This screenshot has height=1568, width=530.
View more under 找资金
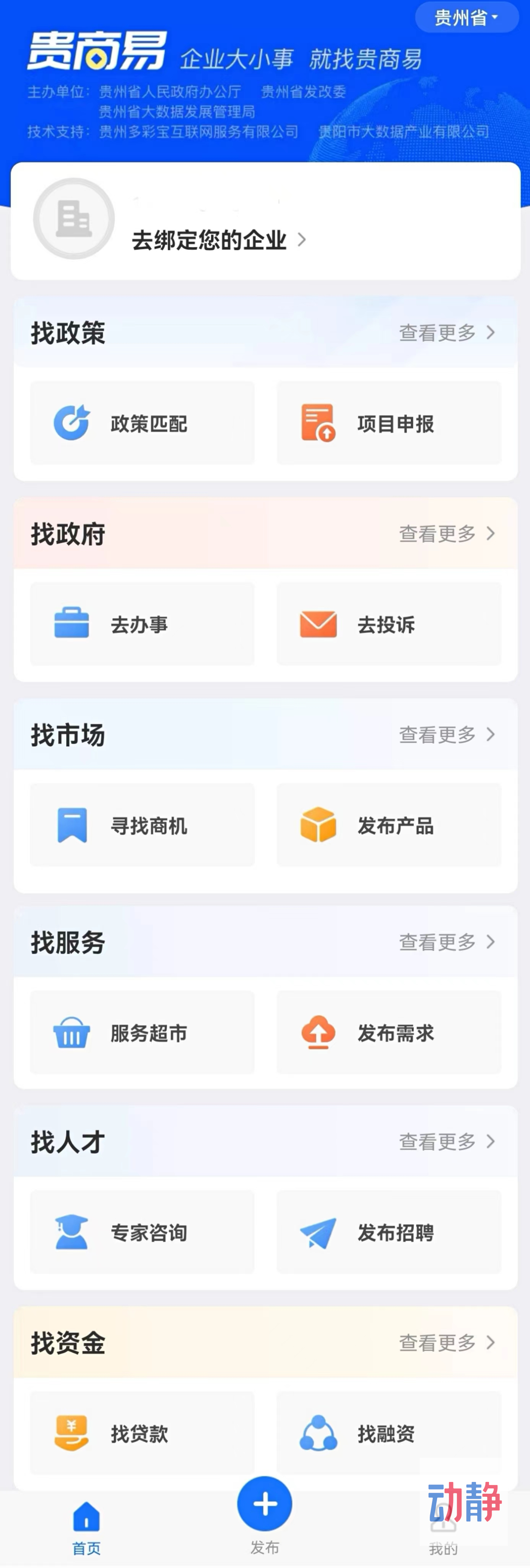coord(447,1342)
